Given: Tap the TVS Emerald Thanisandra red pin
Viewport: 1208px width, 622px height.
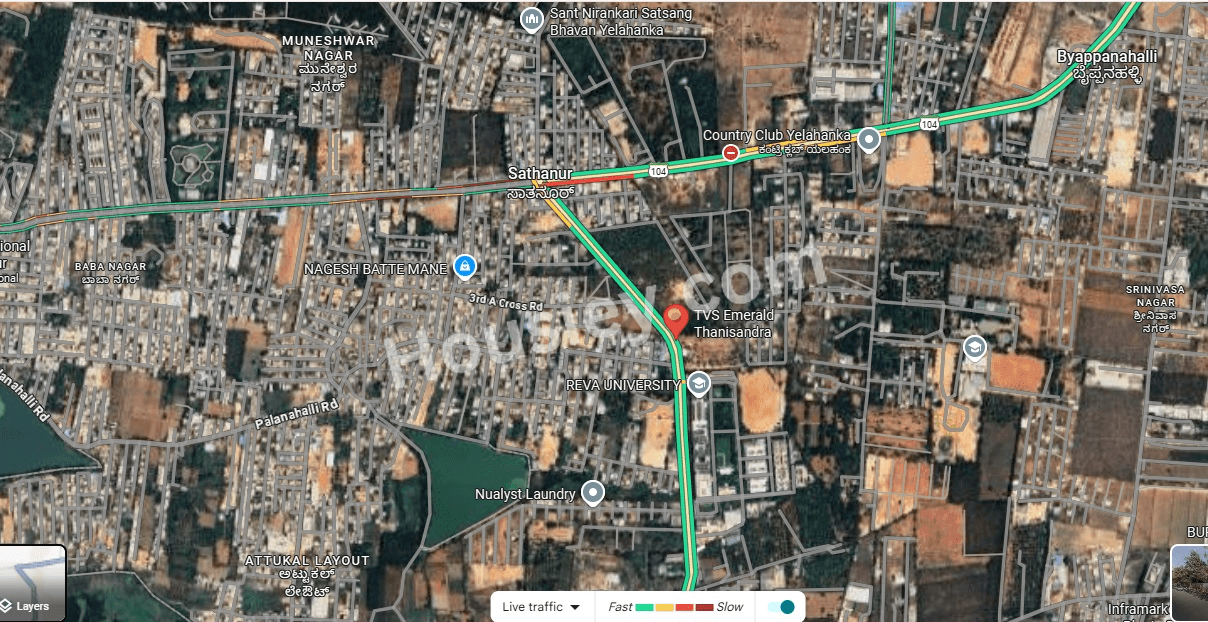Looking at the screenshot, I should [x=675, y=321].
